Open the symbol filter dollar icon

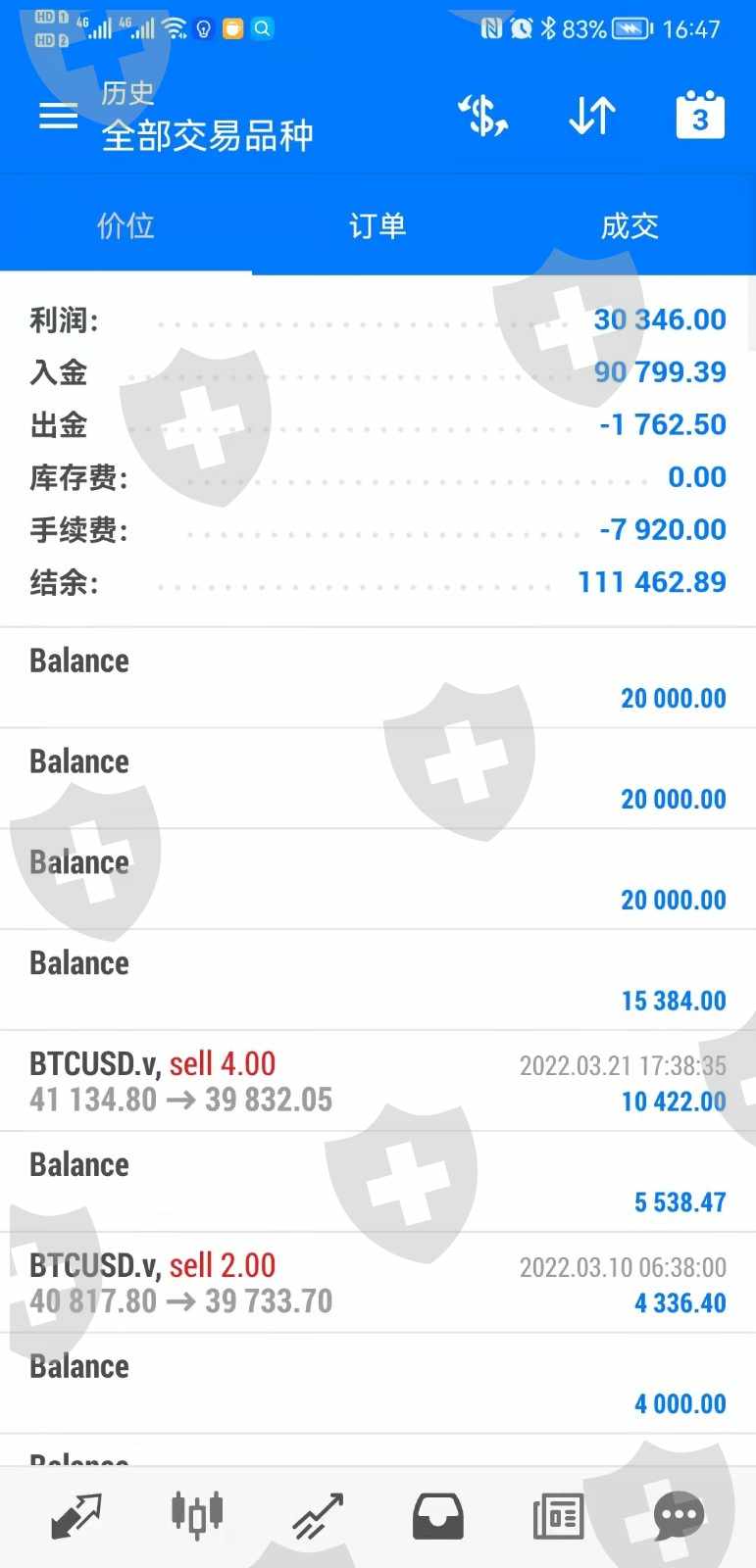483,116
